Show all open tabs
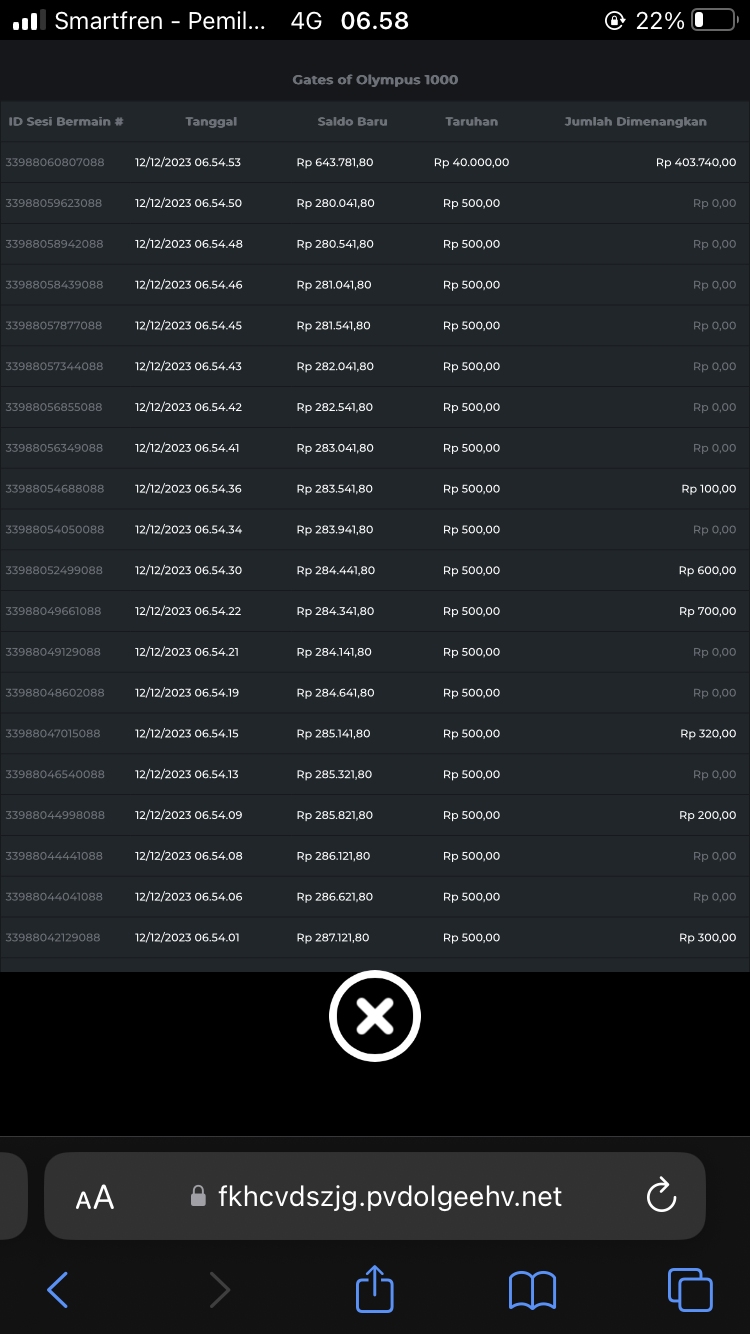 click(x=690, y=1290)
